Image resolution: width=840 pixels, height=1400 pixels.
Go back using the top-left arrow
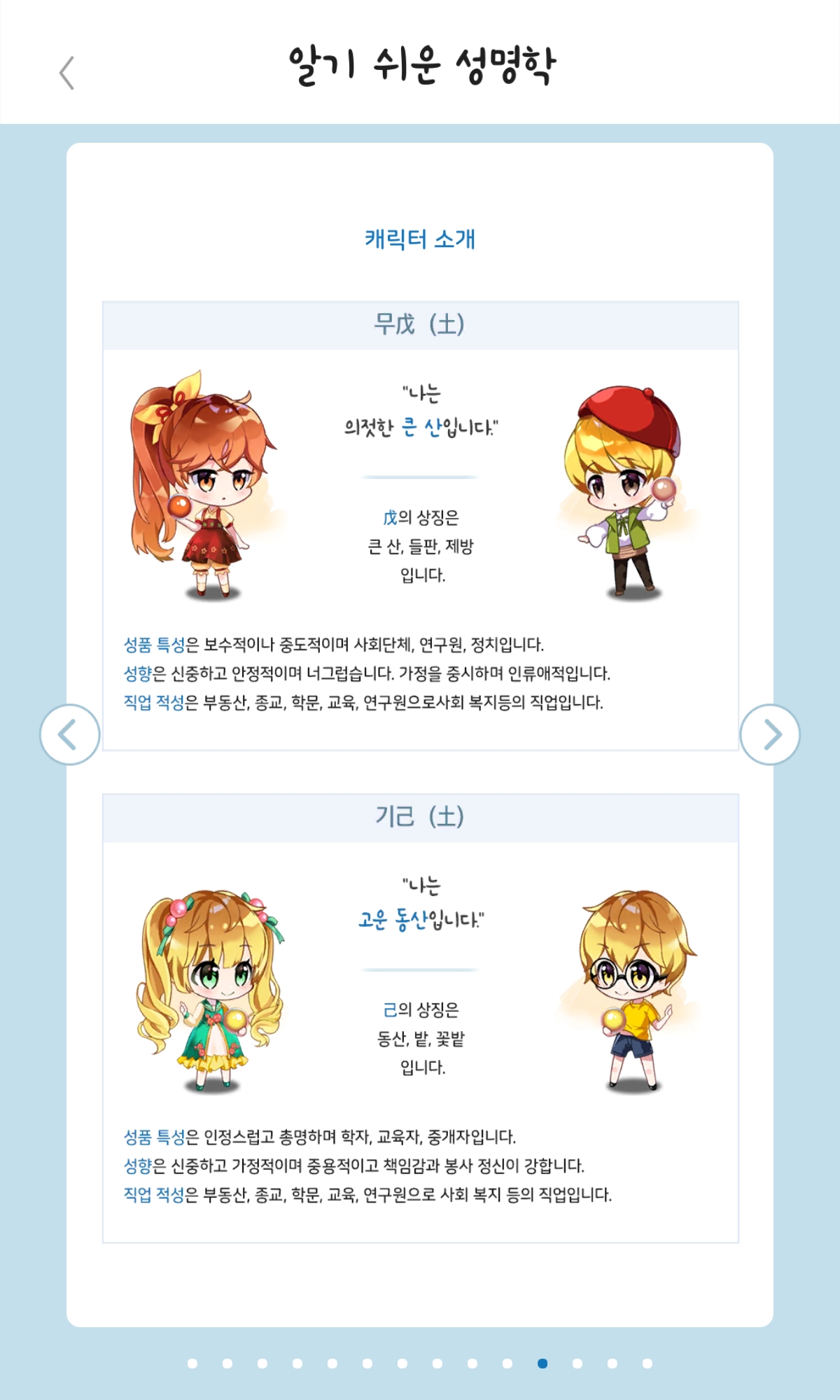point(67,73)
